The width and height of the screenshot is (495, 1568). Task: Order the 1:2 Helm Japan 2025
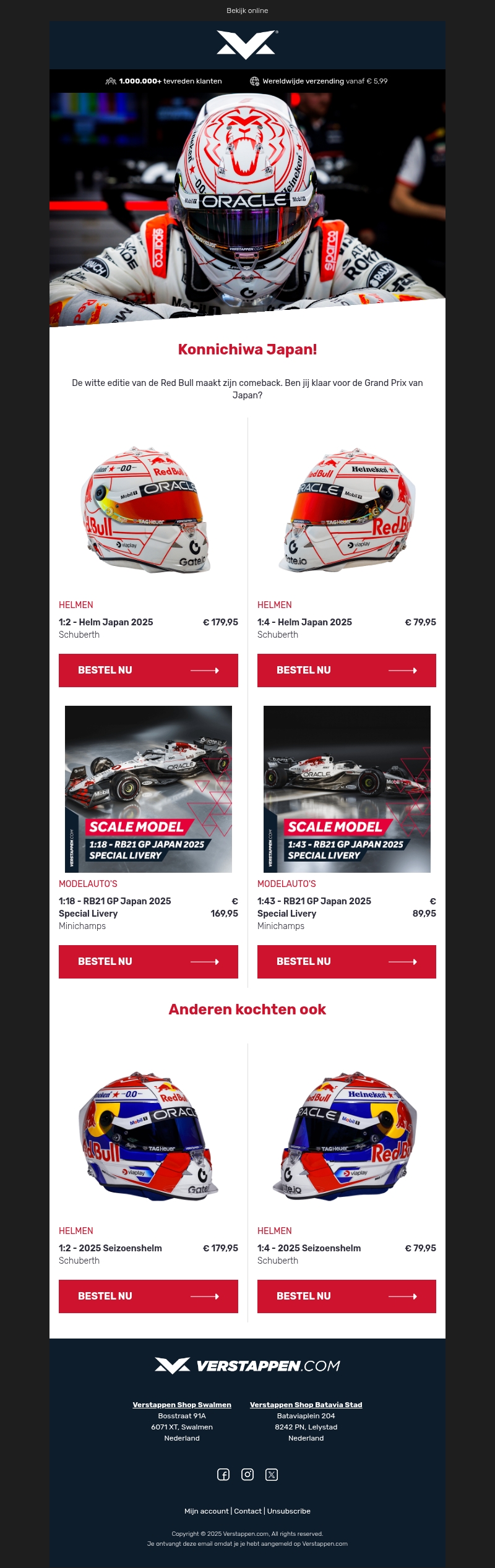point(148,670)
